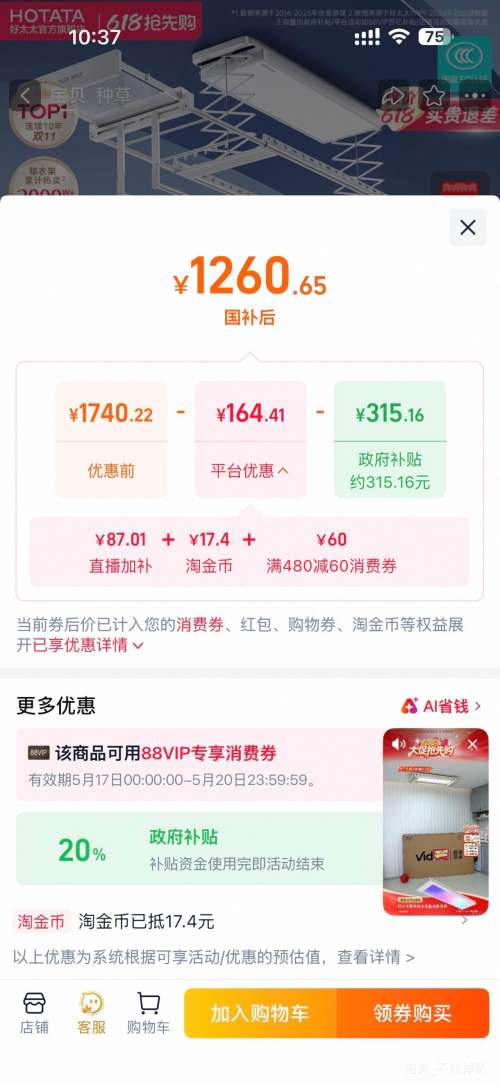Collapse the 平台优惠 breakdown
Screen dimensions: 500x1086
250,471
